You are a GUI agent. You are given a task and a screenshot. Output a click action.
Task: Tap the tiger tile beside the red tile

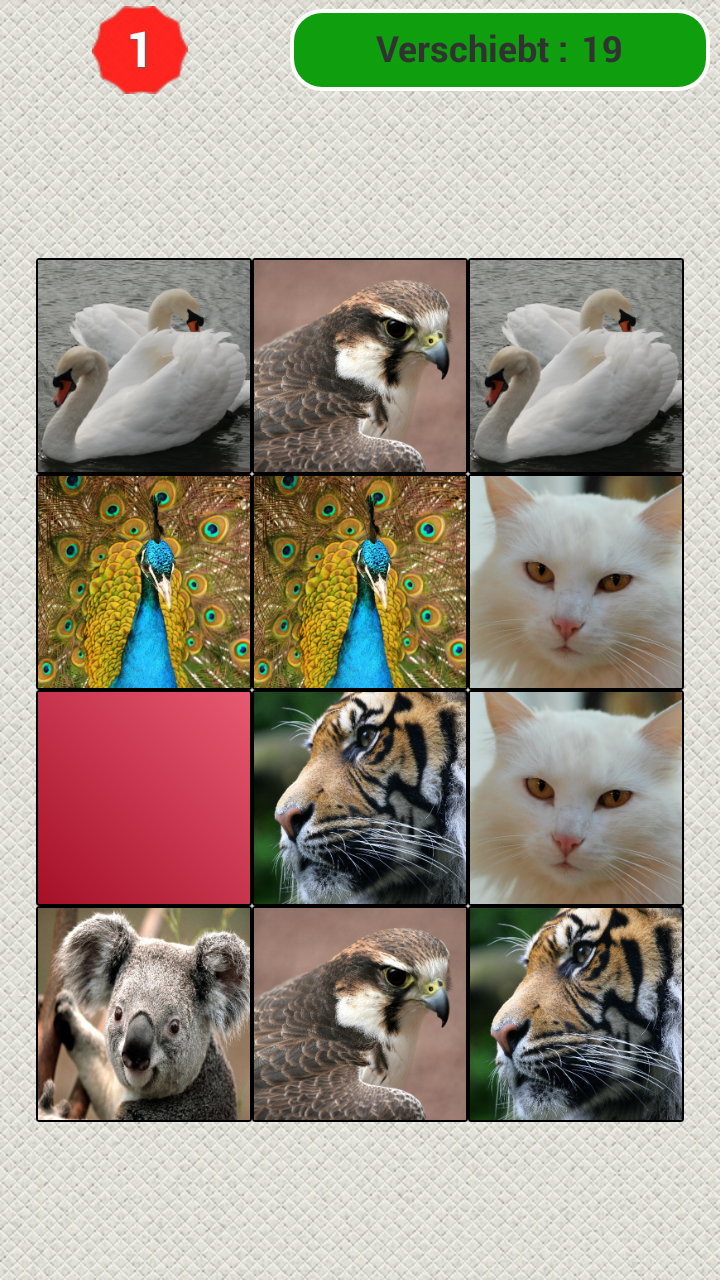coord(360,798)
